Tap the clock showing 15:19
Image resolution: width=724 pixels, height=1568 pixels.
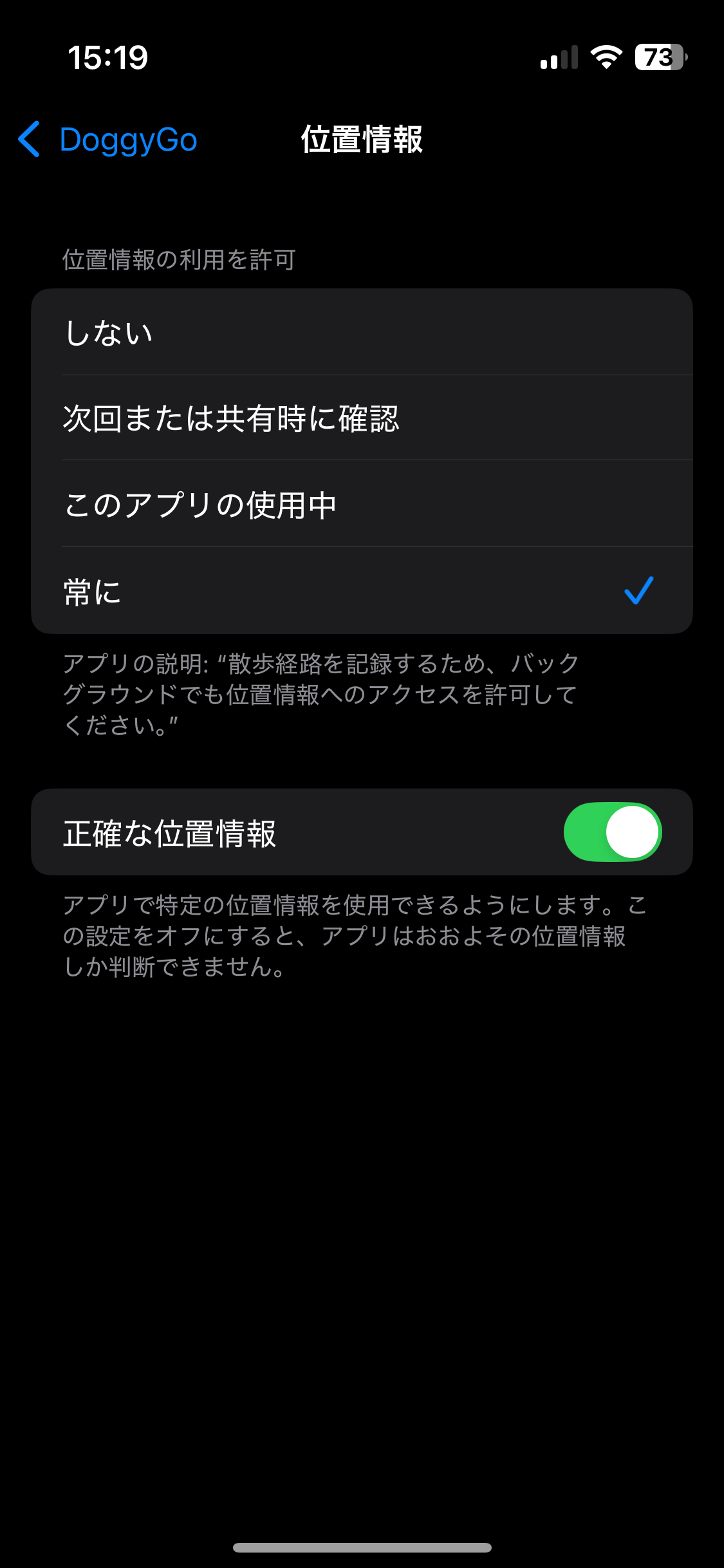[107, 58]
